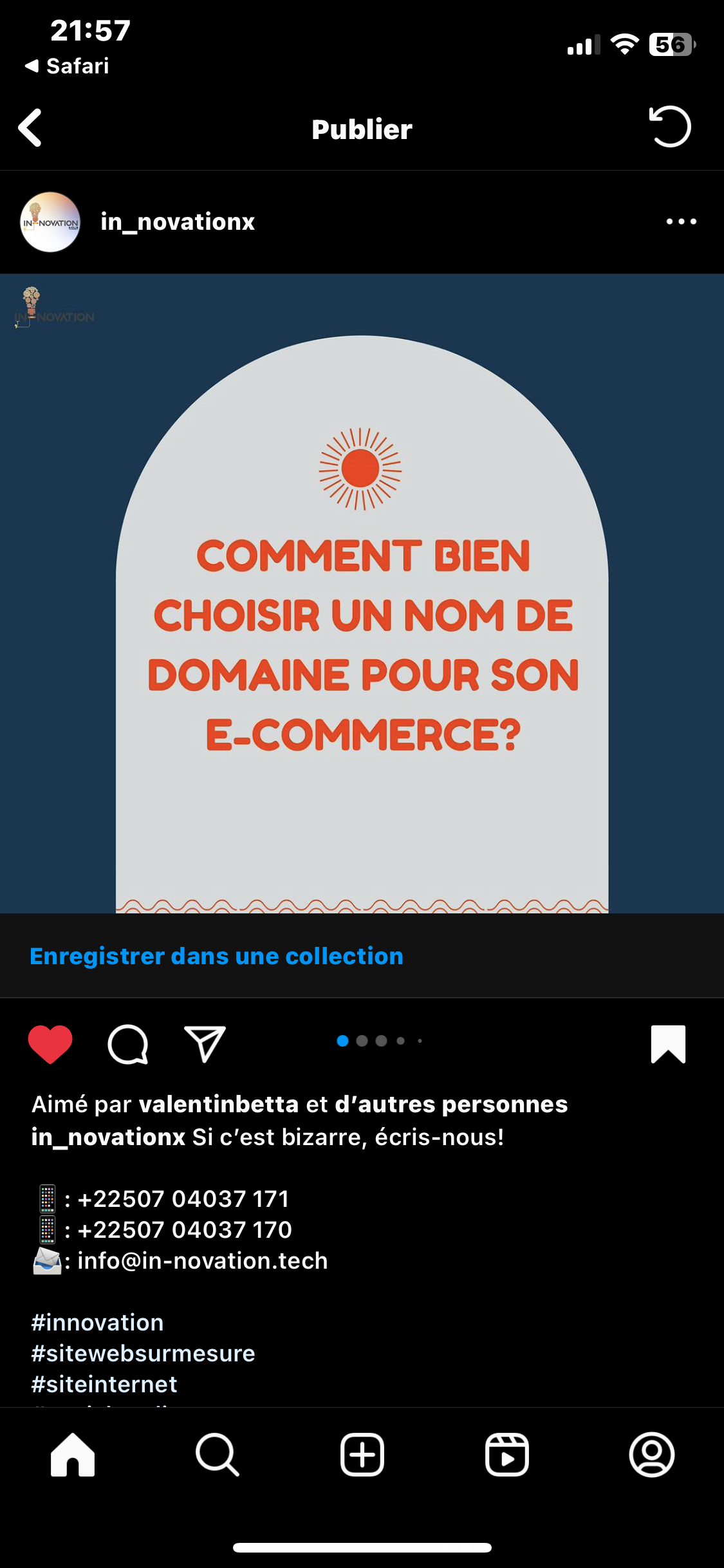Open in_novationx profile picture

click(x=50, y=222)
